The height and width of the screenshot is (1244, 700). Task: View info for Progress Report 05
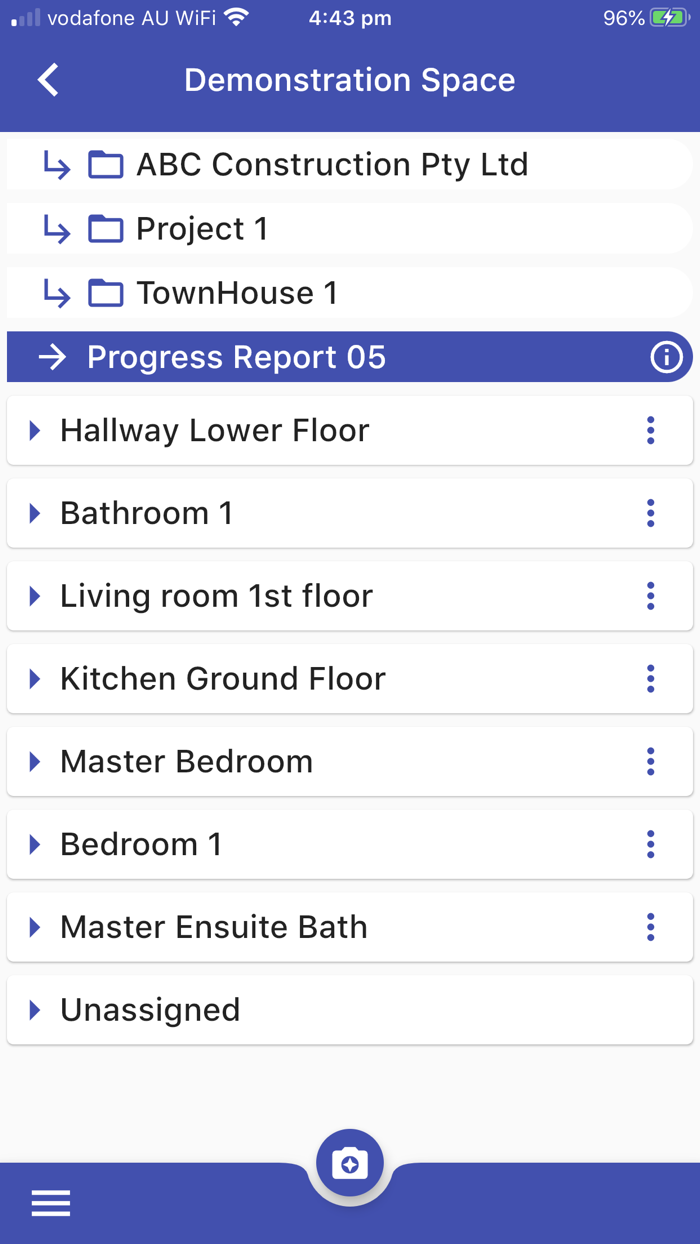(666, 357)
